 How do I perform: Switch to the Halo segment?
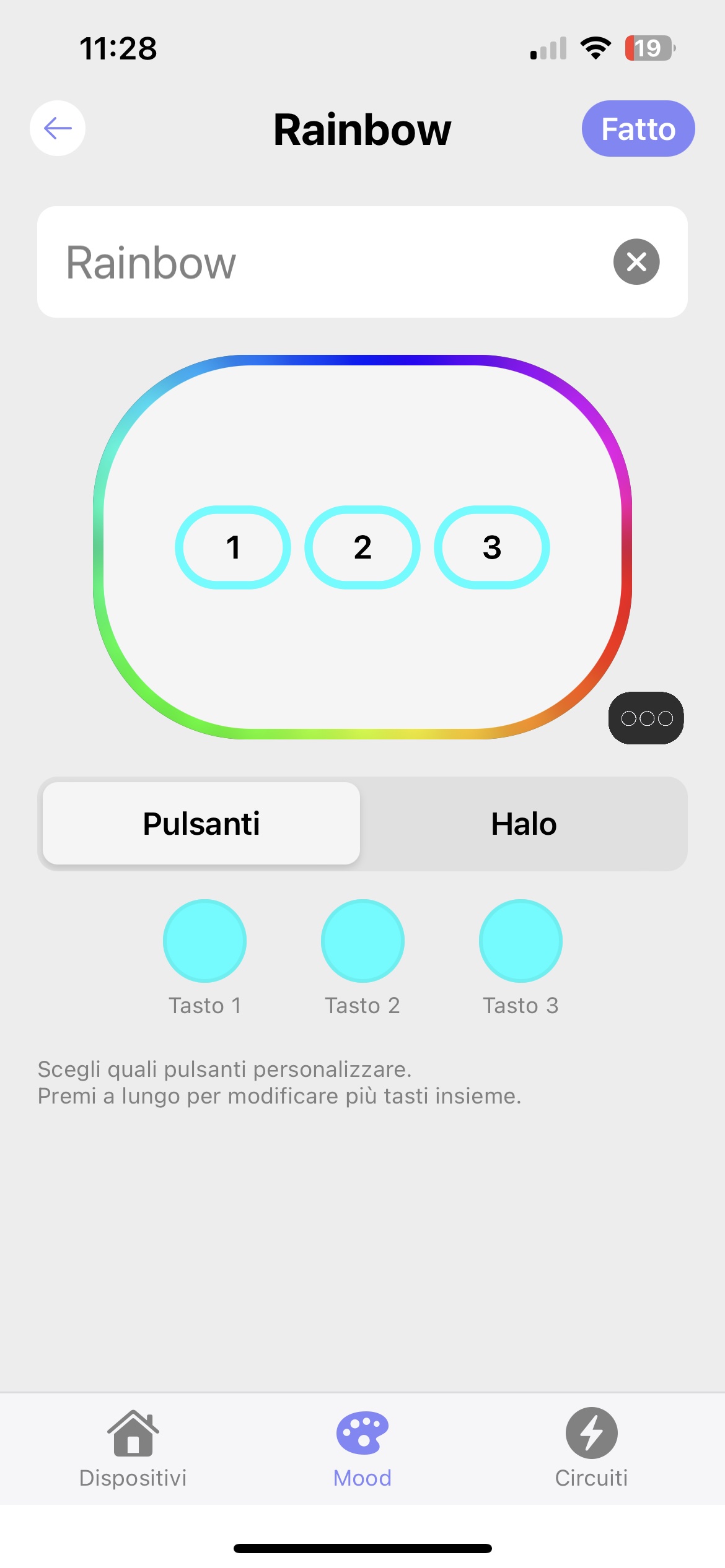pos(524,824)
